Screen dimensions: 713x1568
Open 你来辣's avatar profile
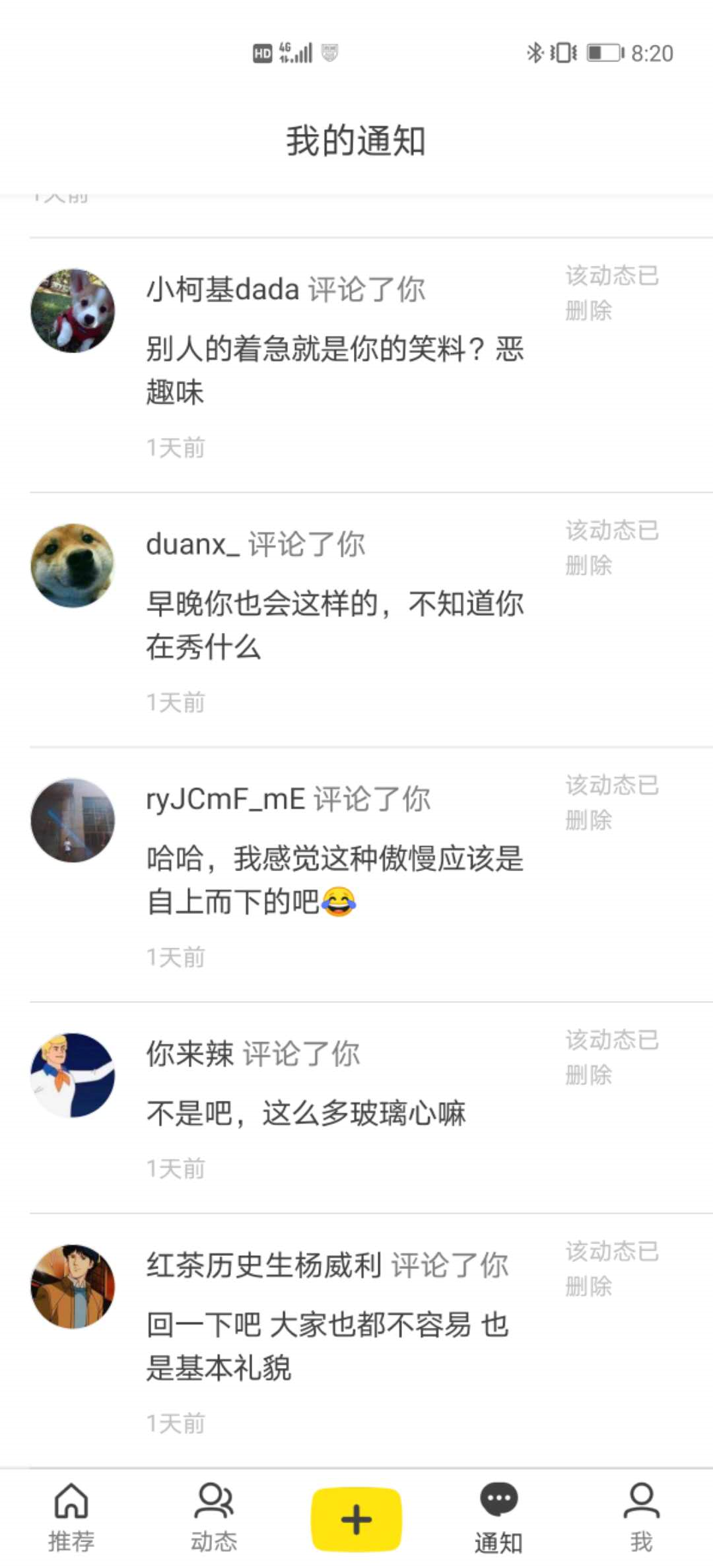73,1075
